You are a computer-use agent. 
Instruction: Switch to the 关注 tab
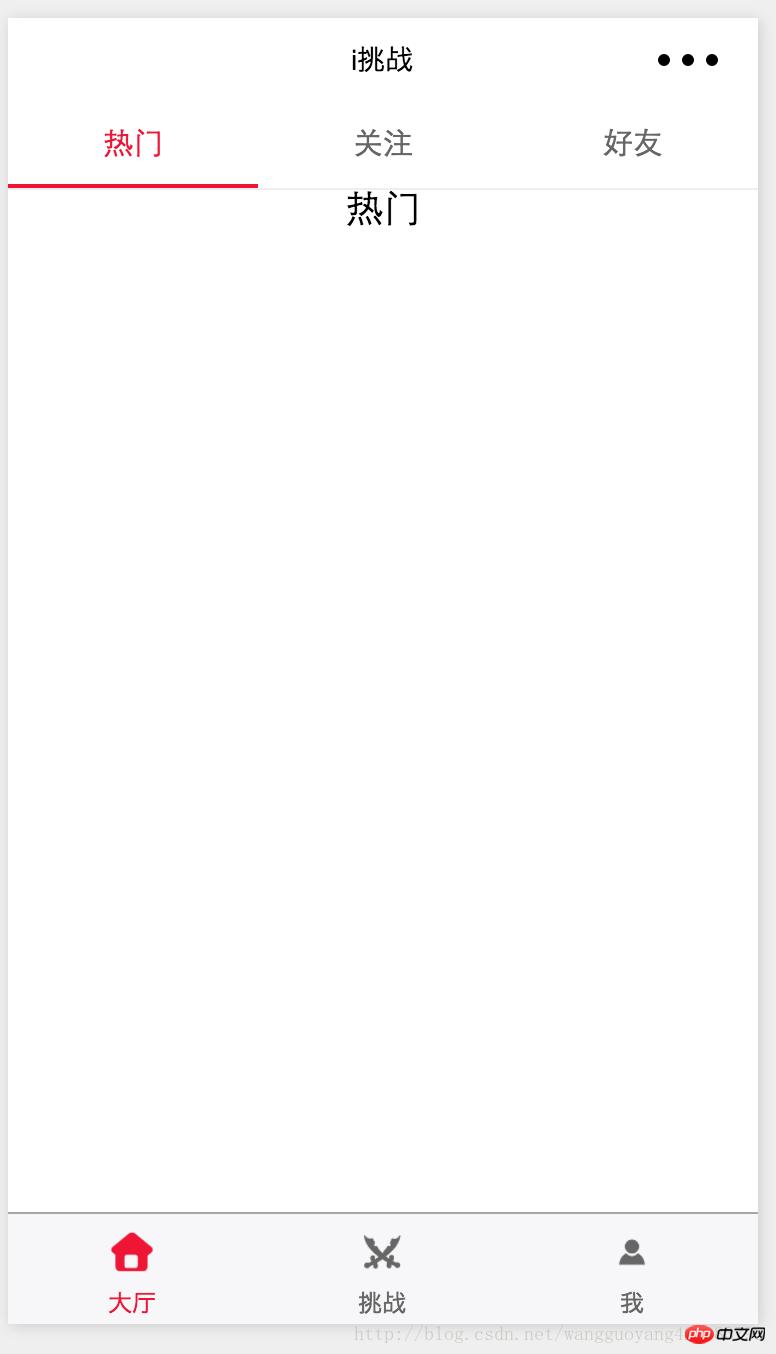[x=383, y=144]
